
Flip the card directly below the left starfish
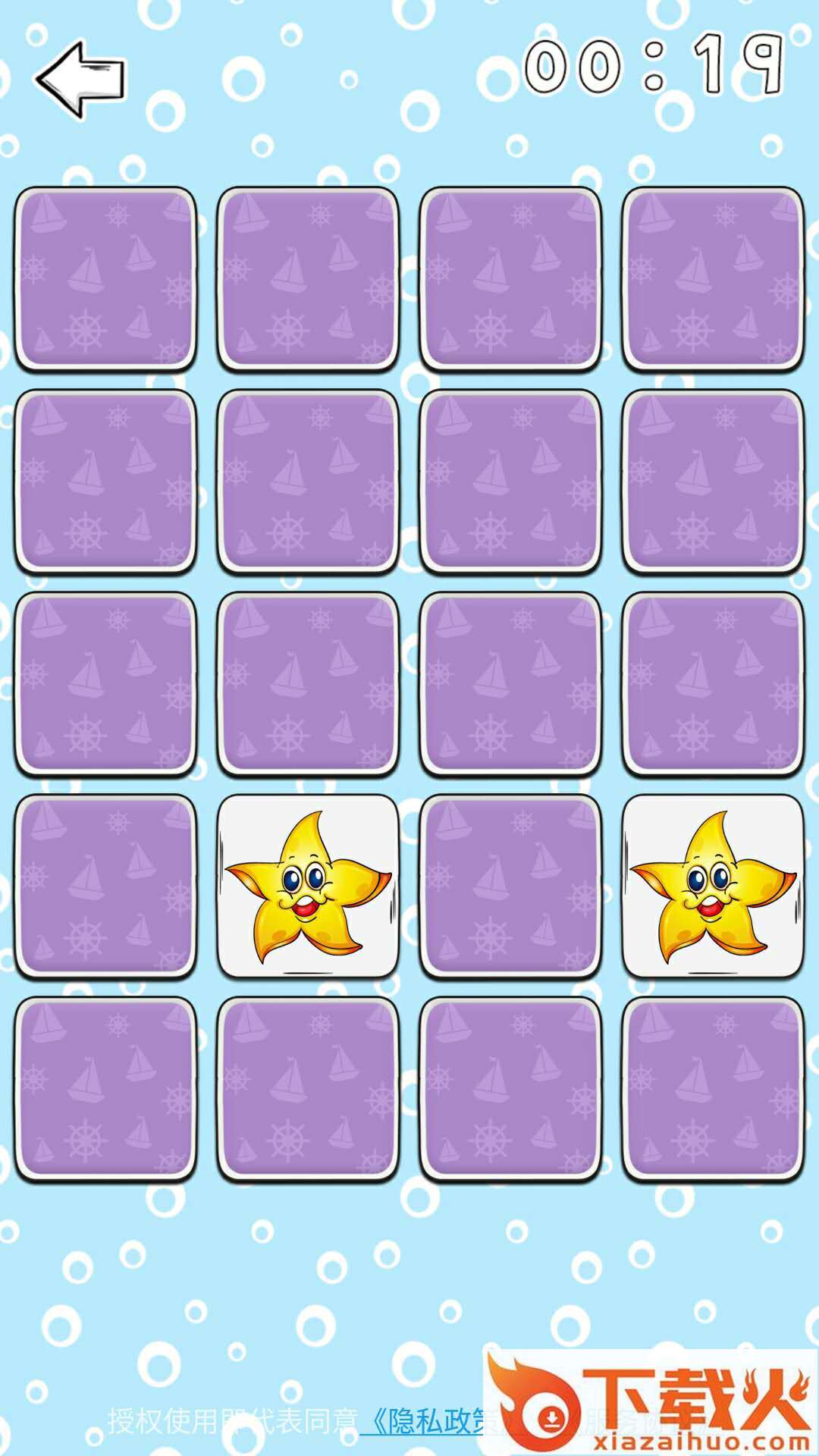click(x=308, y=1088)
